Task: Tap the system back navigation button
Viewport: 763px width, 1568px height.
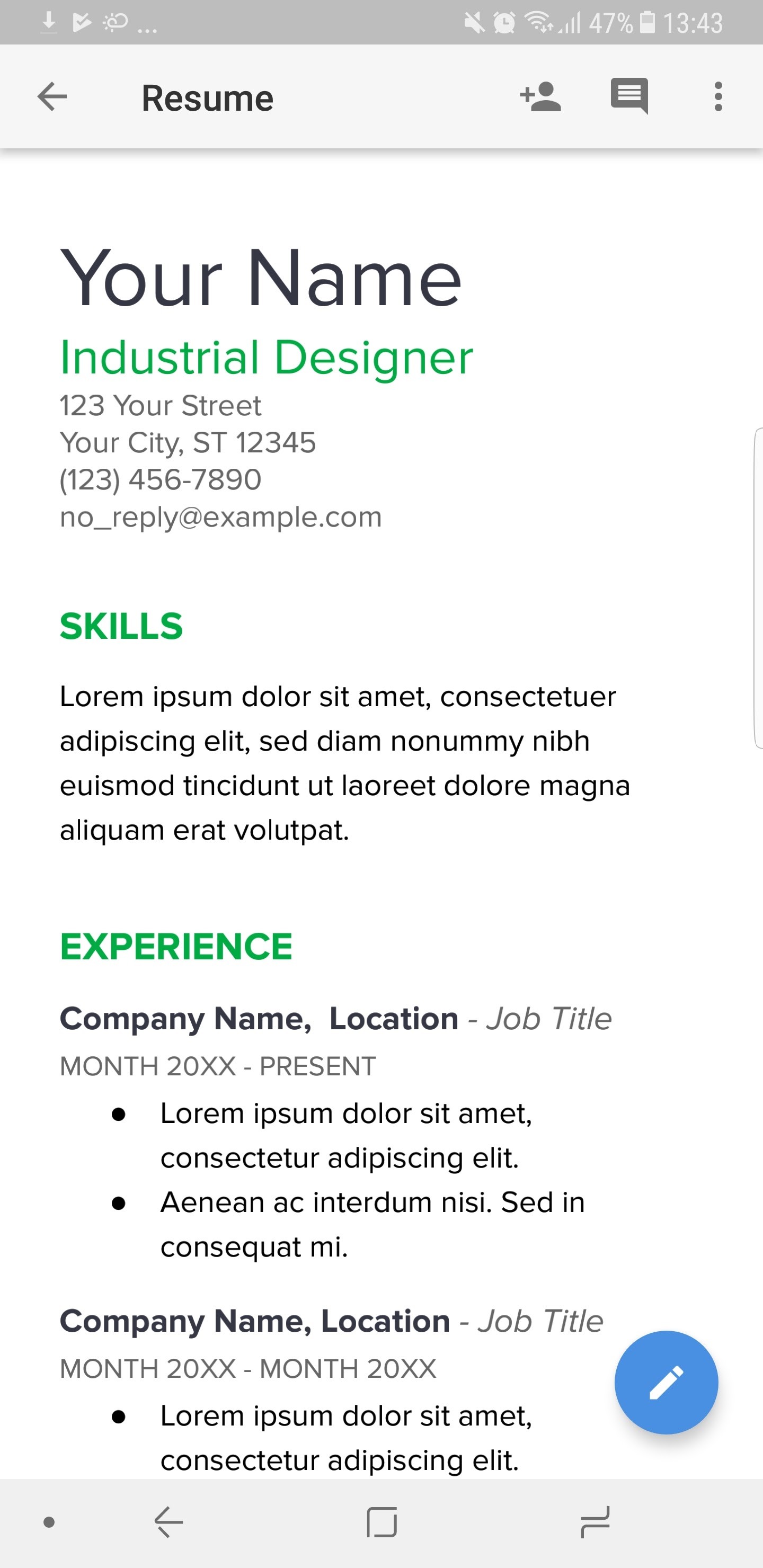Action: pyautogui.click(x=168, y=1522)
